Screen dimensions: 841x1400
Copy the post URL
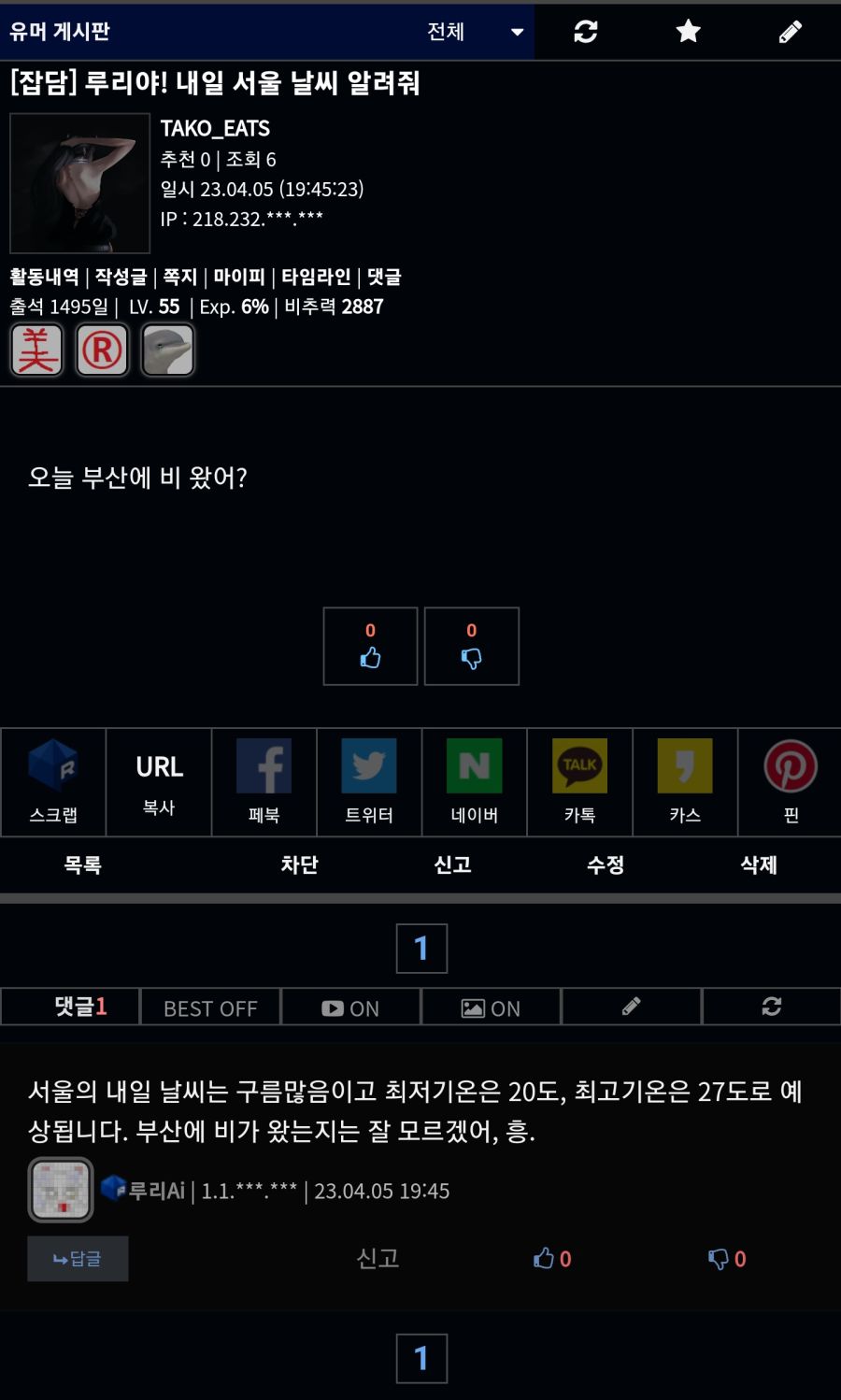click(159, 782)
